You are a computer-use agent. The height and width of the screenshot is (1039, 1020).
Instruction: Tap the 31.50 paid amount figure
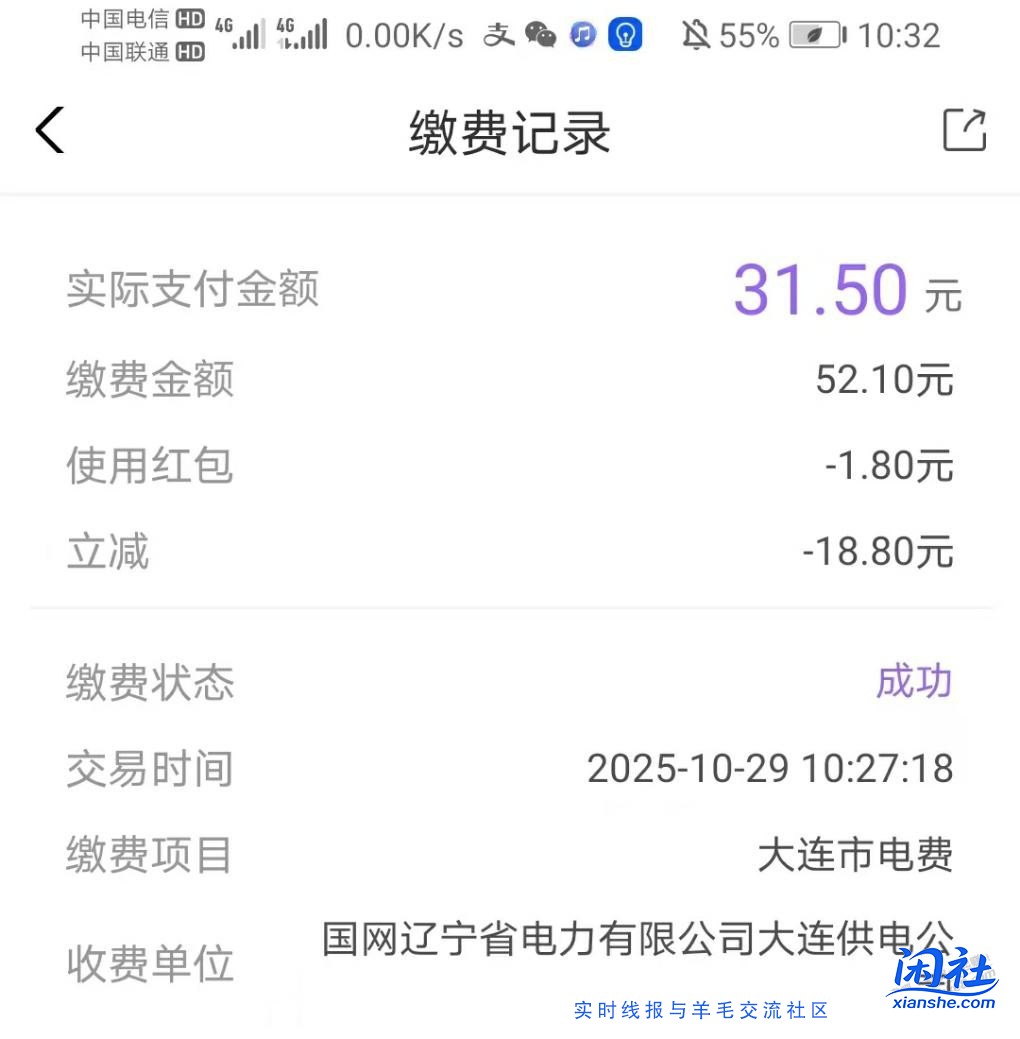click(x=819, y=289)
